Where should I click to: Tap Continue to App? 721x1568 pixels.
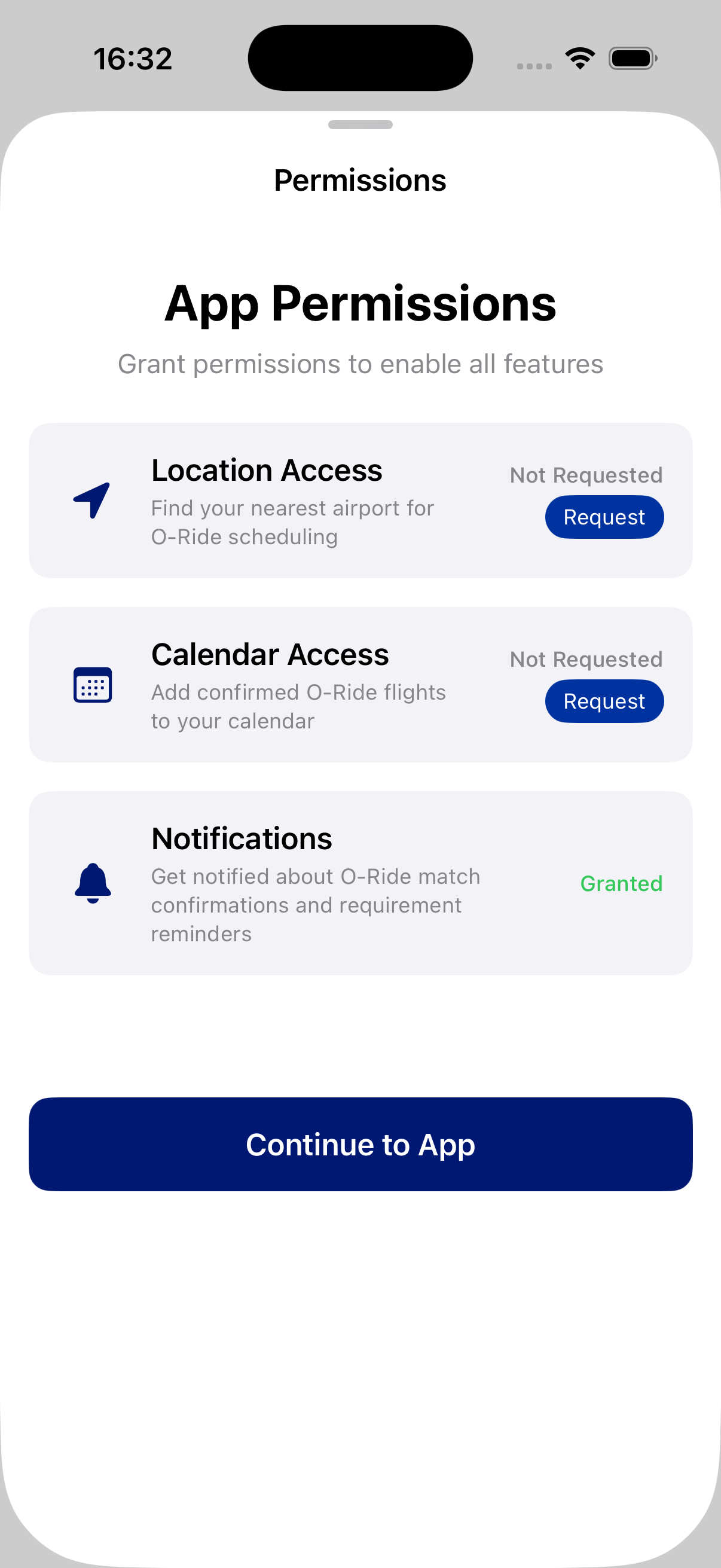point(360,1144)
